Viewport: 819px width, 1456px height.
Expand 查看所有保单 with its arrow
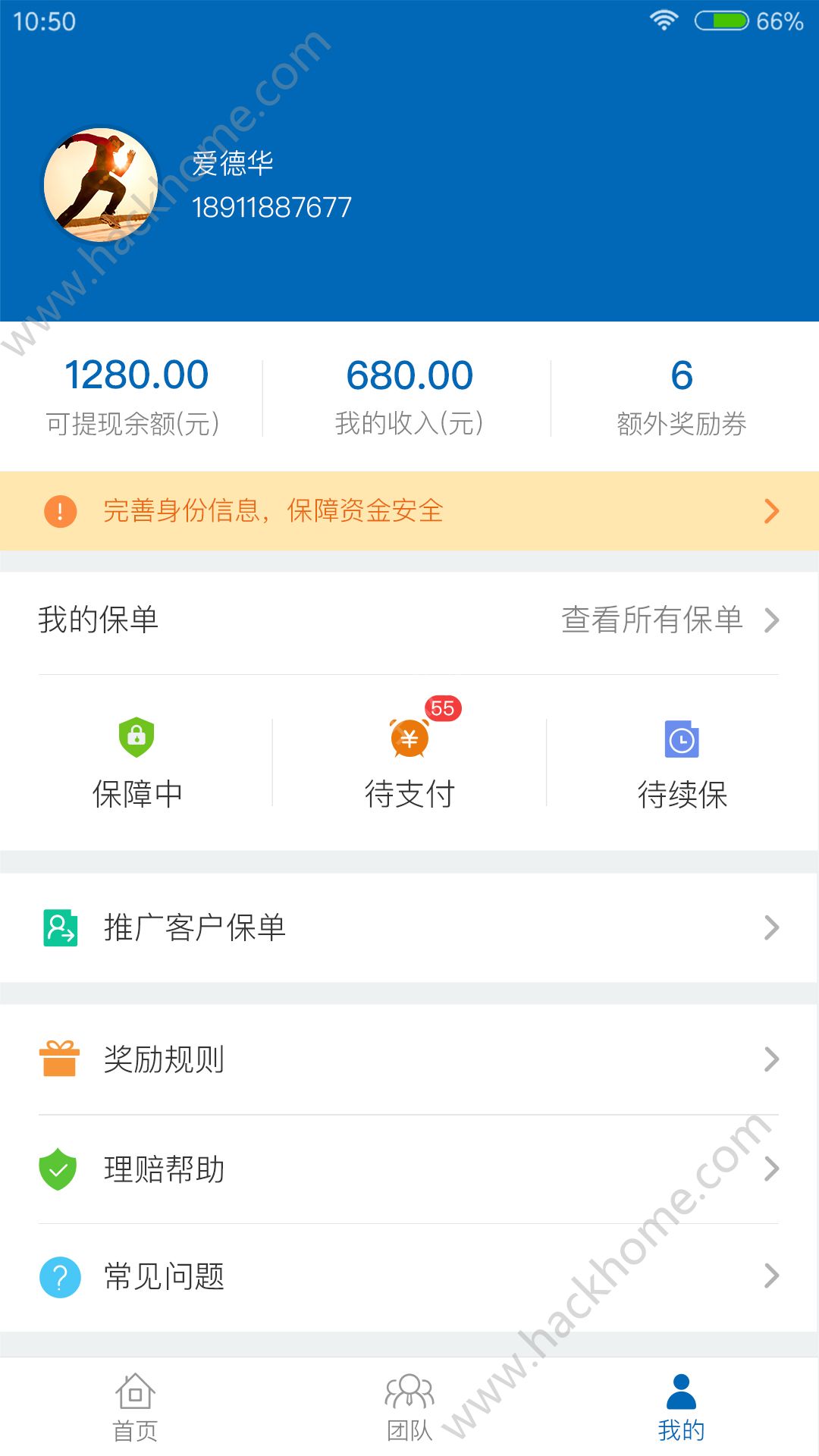coord(773,620)
